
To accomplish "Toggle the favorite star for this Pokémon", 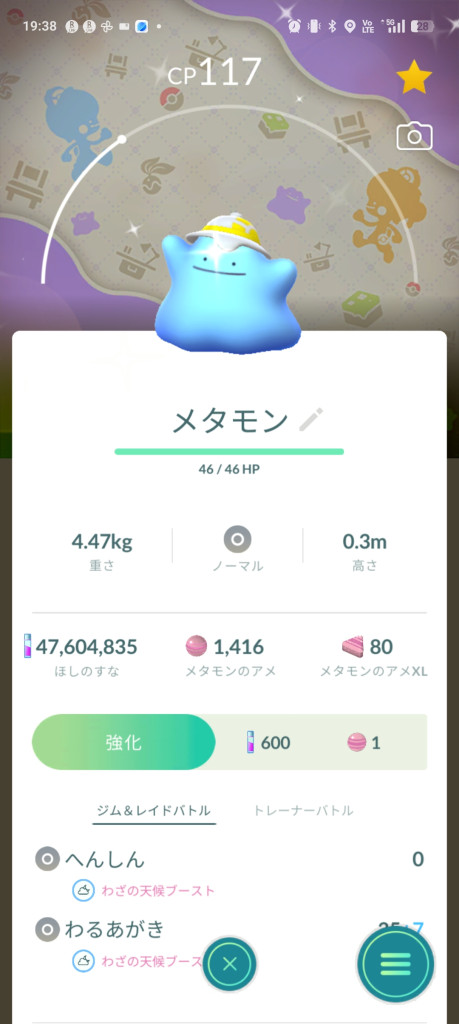I will coord(414,77).
